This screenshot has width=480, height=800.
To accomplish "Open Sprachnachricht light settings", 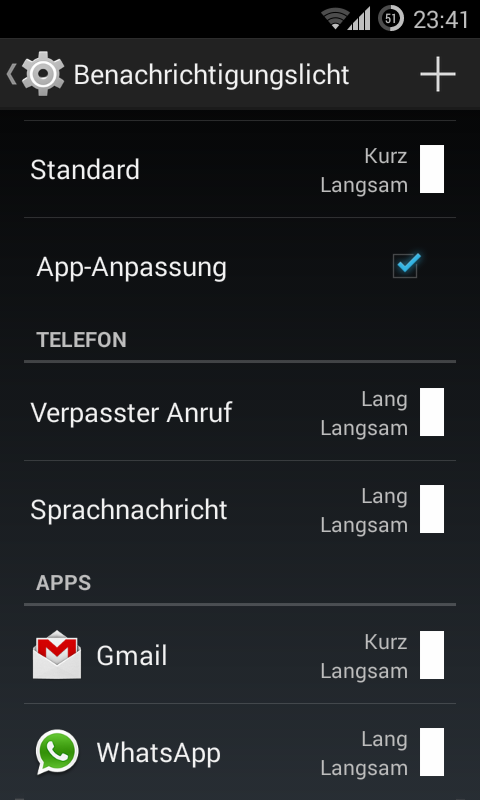I will pos(240,509).
